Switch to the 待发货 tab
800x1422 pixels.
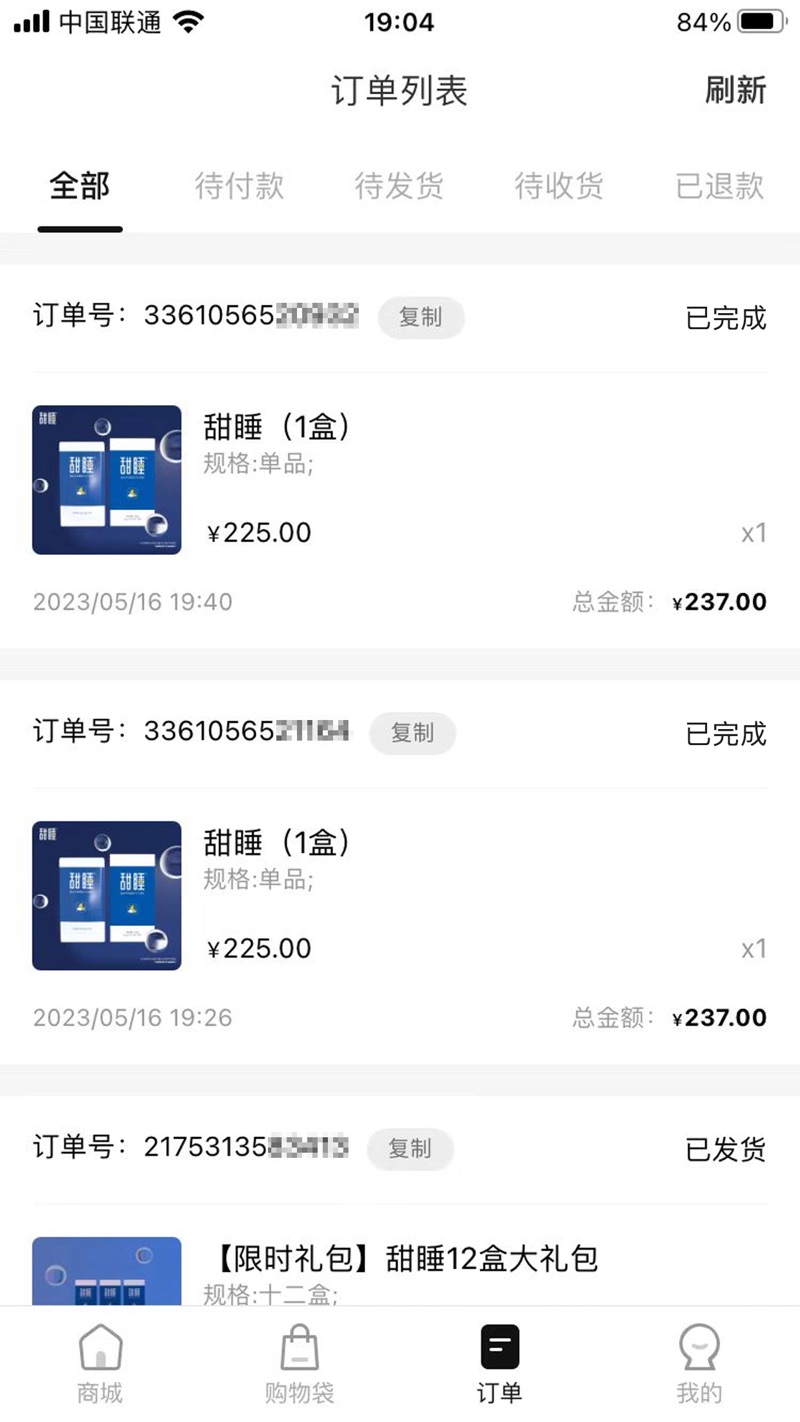pos(399,186)
